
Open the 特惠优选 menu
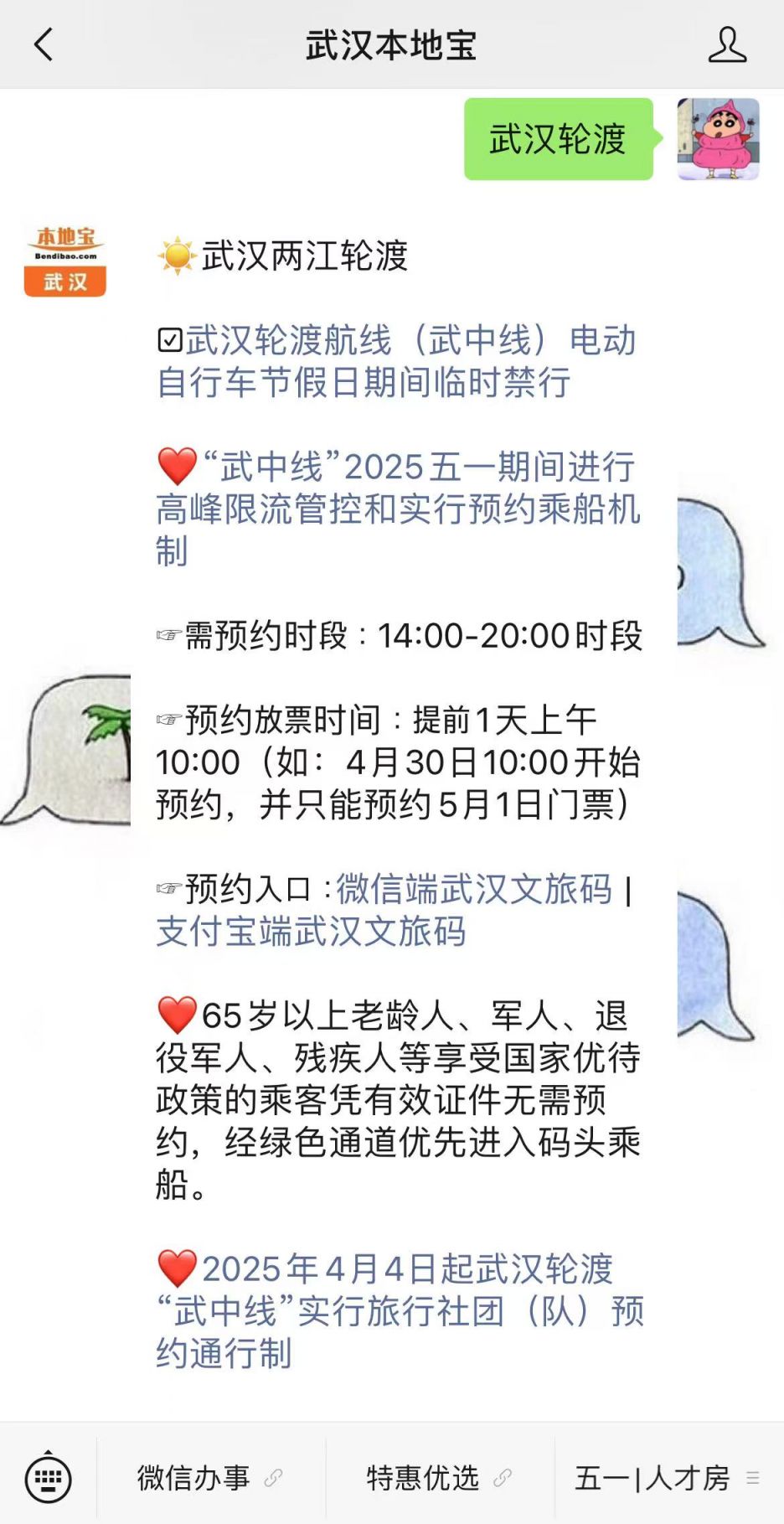click(440, 1478)
